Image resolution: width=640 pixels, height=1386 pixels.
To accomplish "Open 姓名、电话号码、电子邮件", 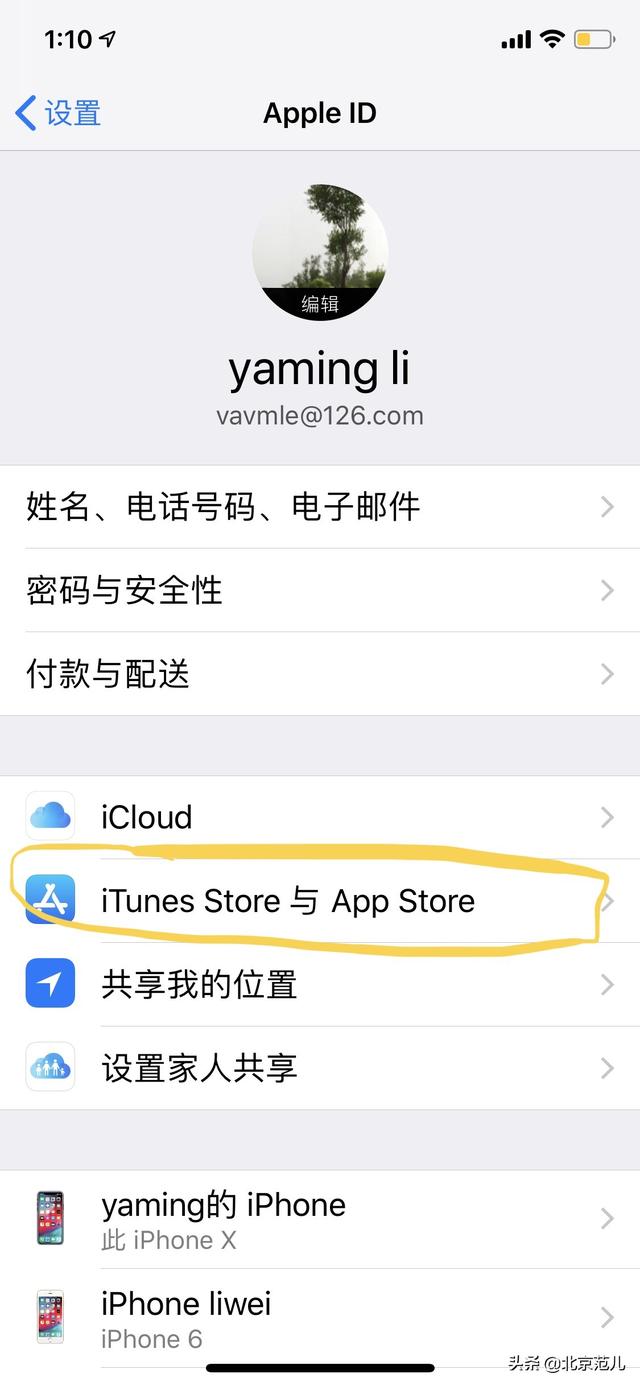I will click(x=320, y=507).
